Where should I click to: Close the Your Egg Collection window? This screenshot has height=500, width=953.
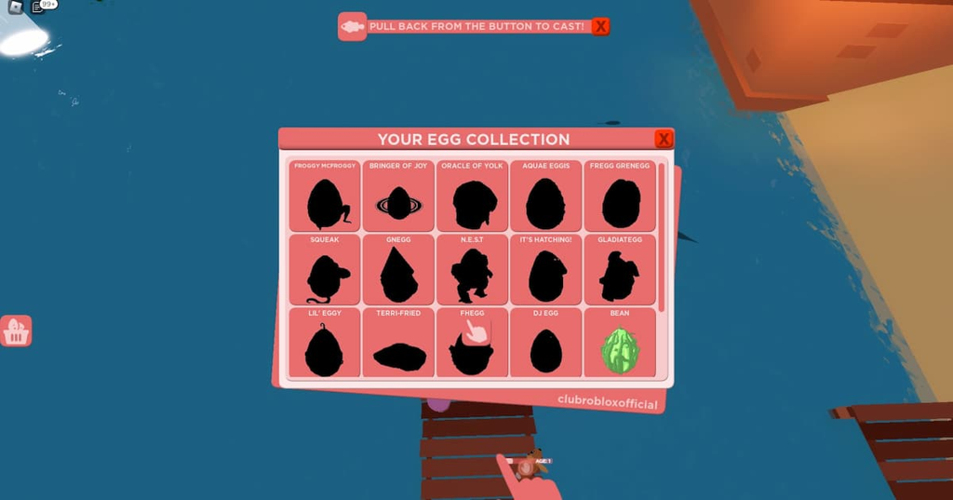[x=663, y=139]
